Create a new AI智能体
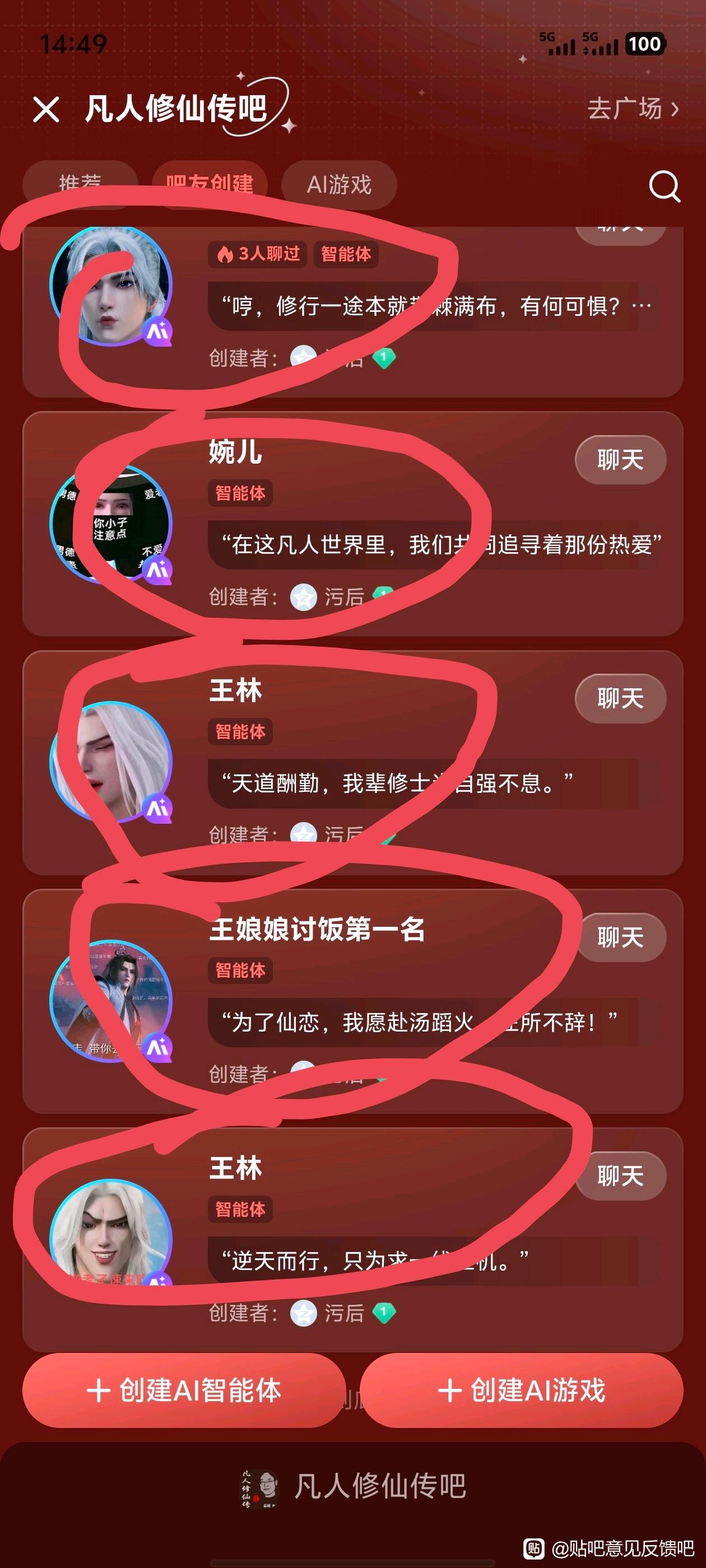 click(184, 1391)
